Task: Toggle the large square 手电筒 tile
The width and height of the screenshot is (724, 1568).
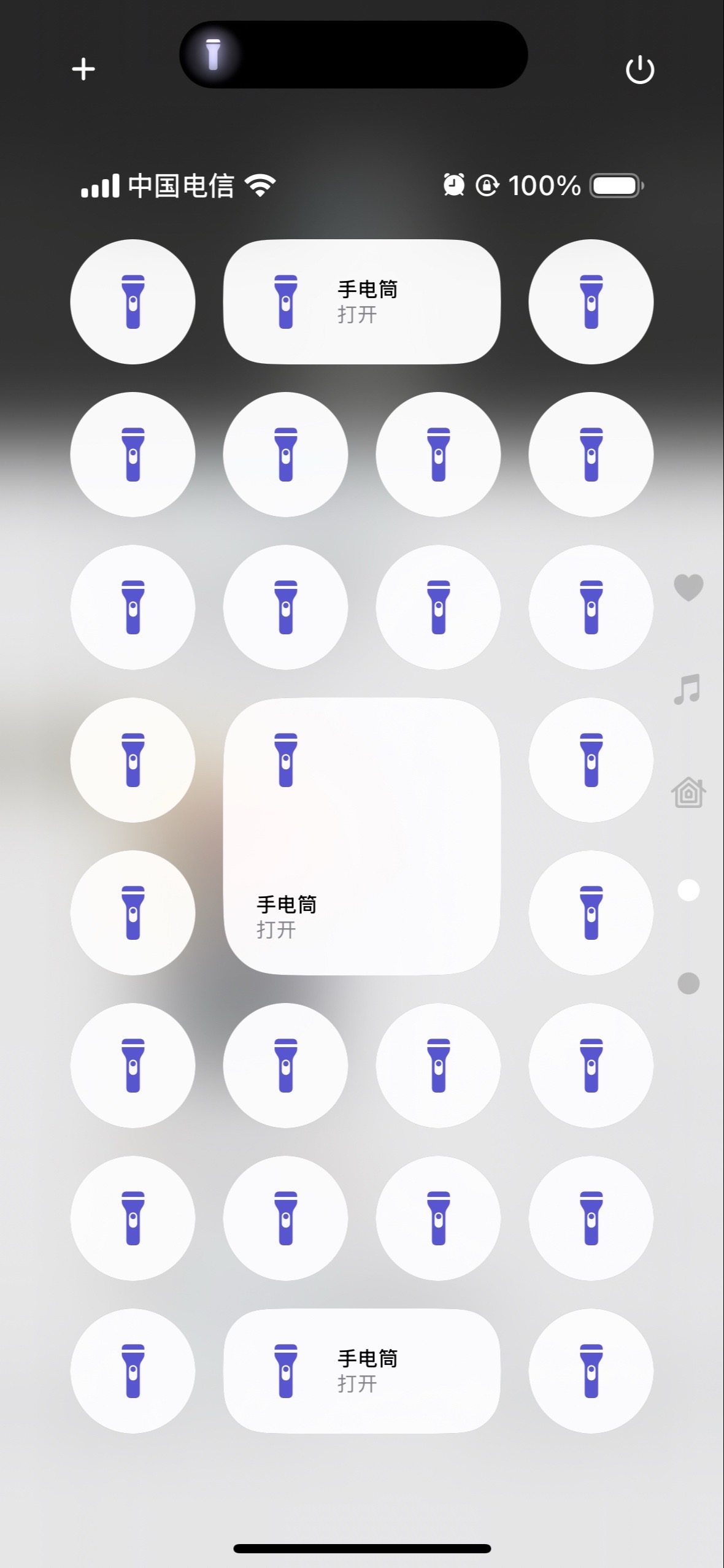Action: [362, 836]
